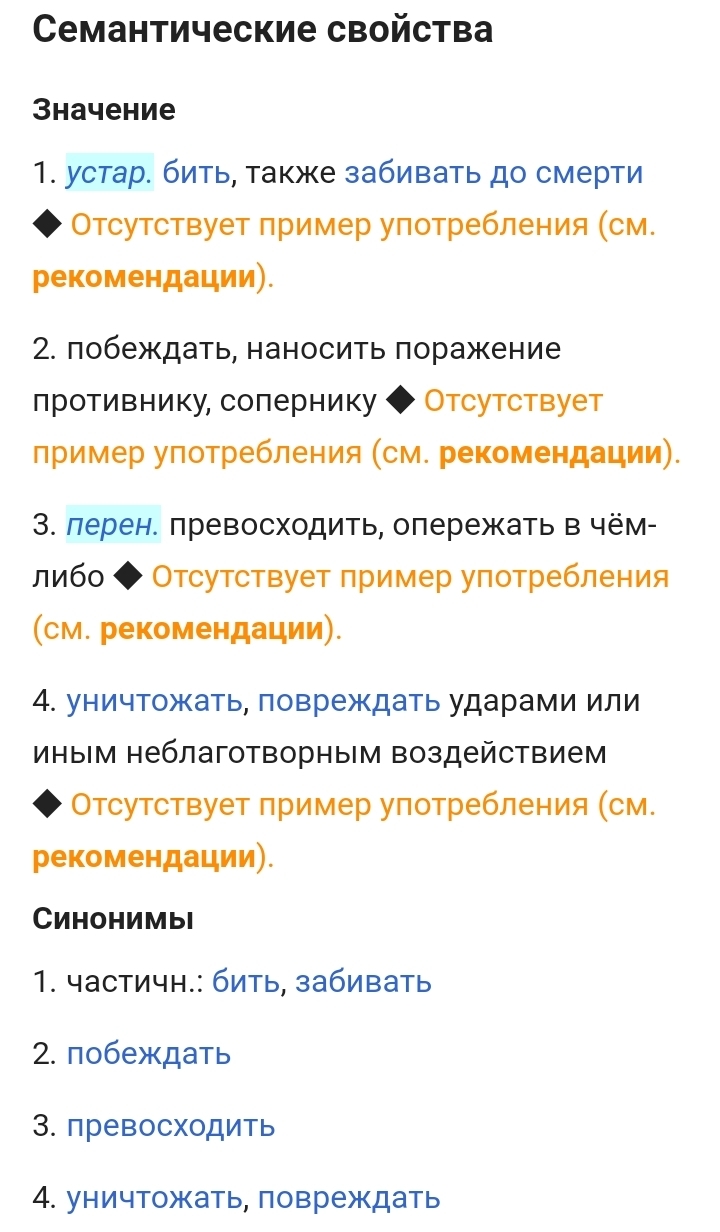Open 'бить' link in definition 1
720x1232 pixels.
(197, 173)
